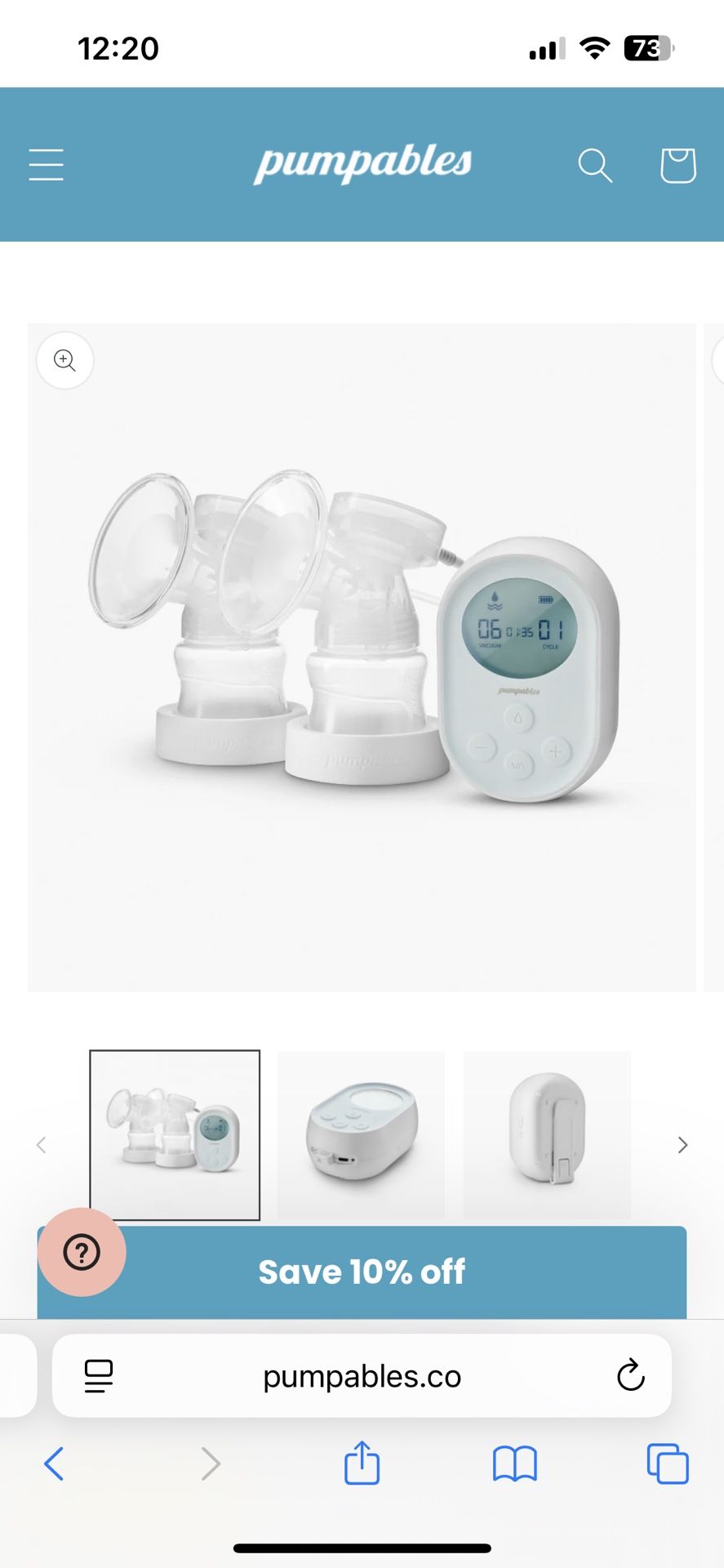Screen dimensions: 724x1568
Task: Open the help question mark bubble
Action: [82, 1252]
